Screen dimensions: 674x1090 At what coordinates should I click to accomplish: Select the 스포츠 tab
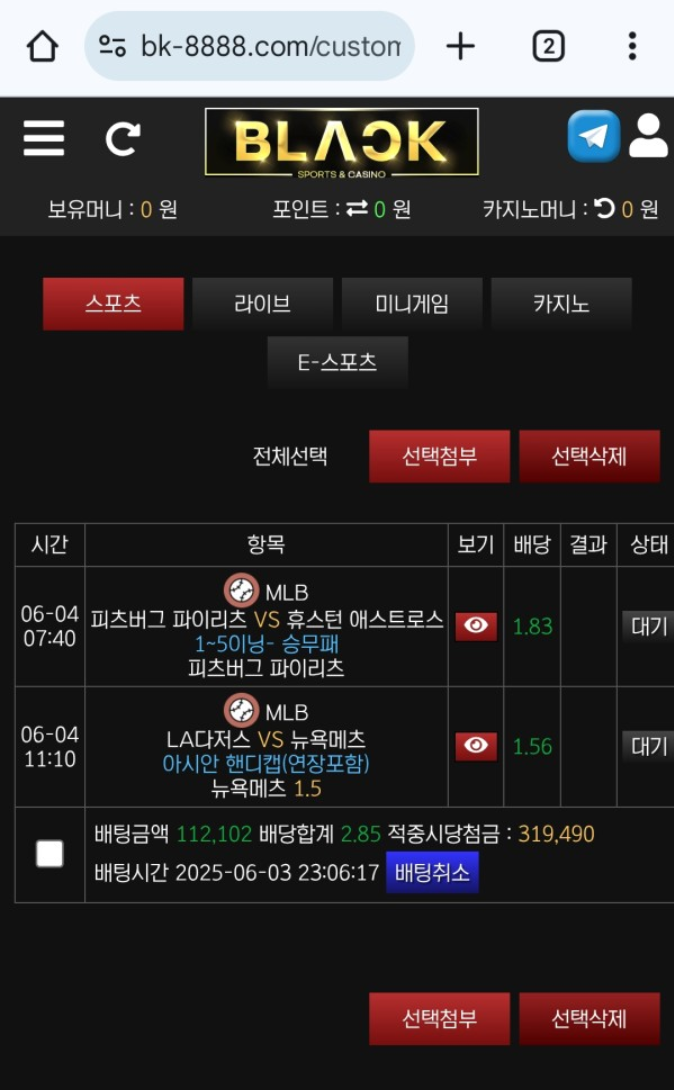point(113,304)
